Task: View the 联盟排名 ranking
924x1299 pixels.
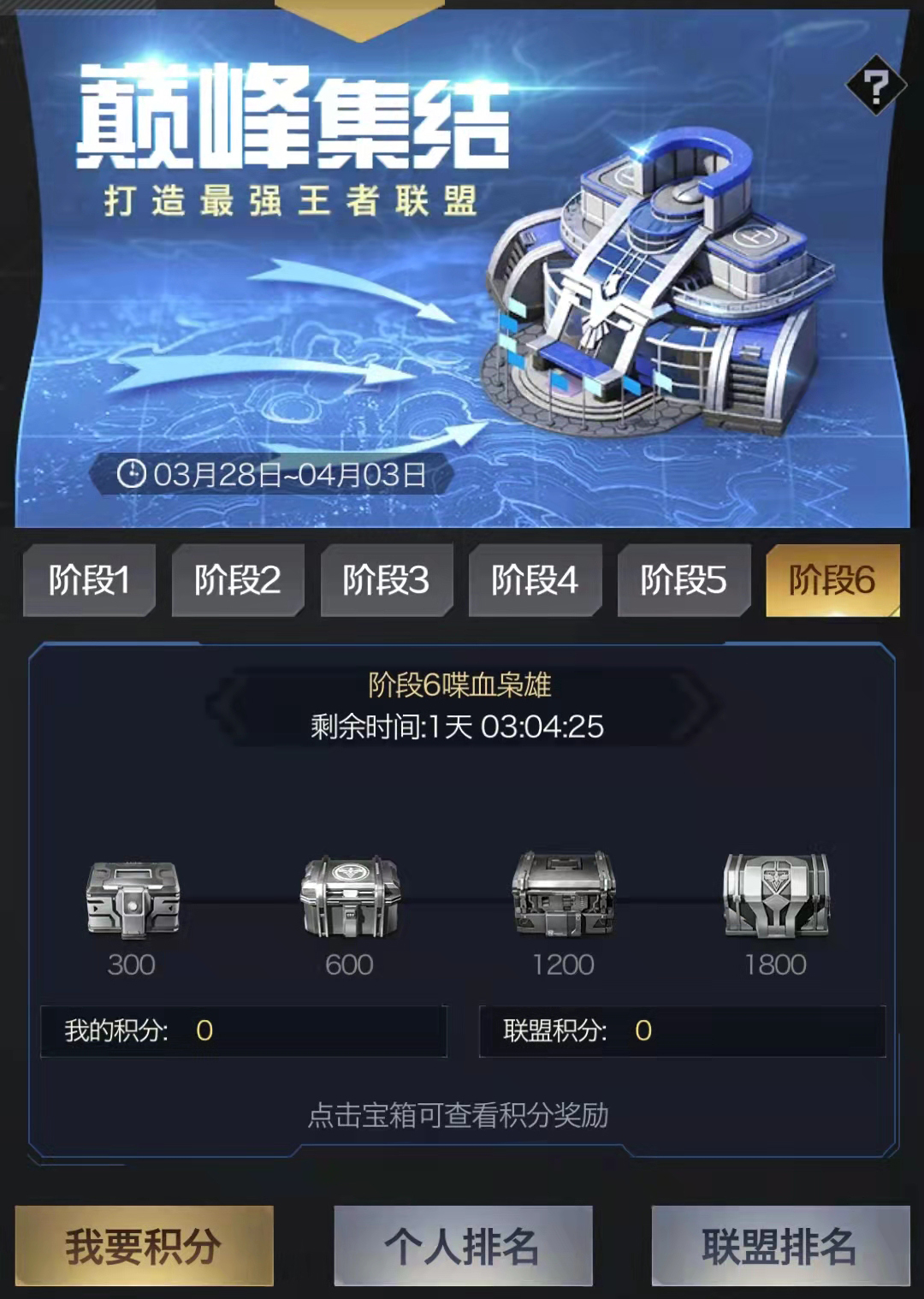Action: click(779, 1246)
